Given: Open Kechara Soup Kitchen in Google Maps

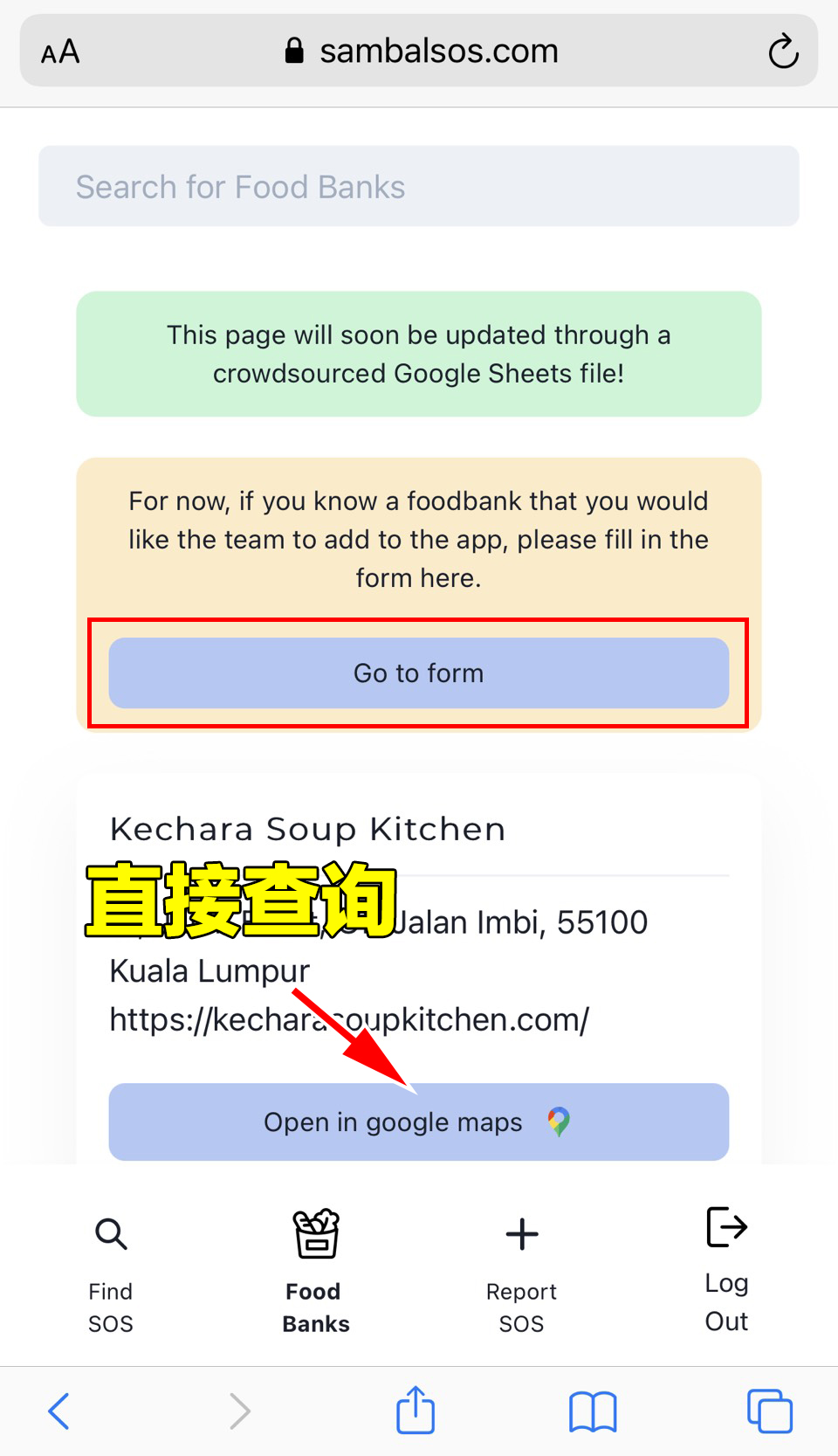Looking at the screenshot, I should (x=419, y=1121).
